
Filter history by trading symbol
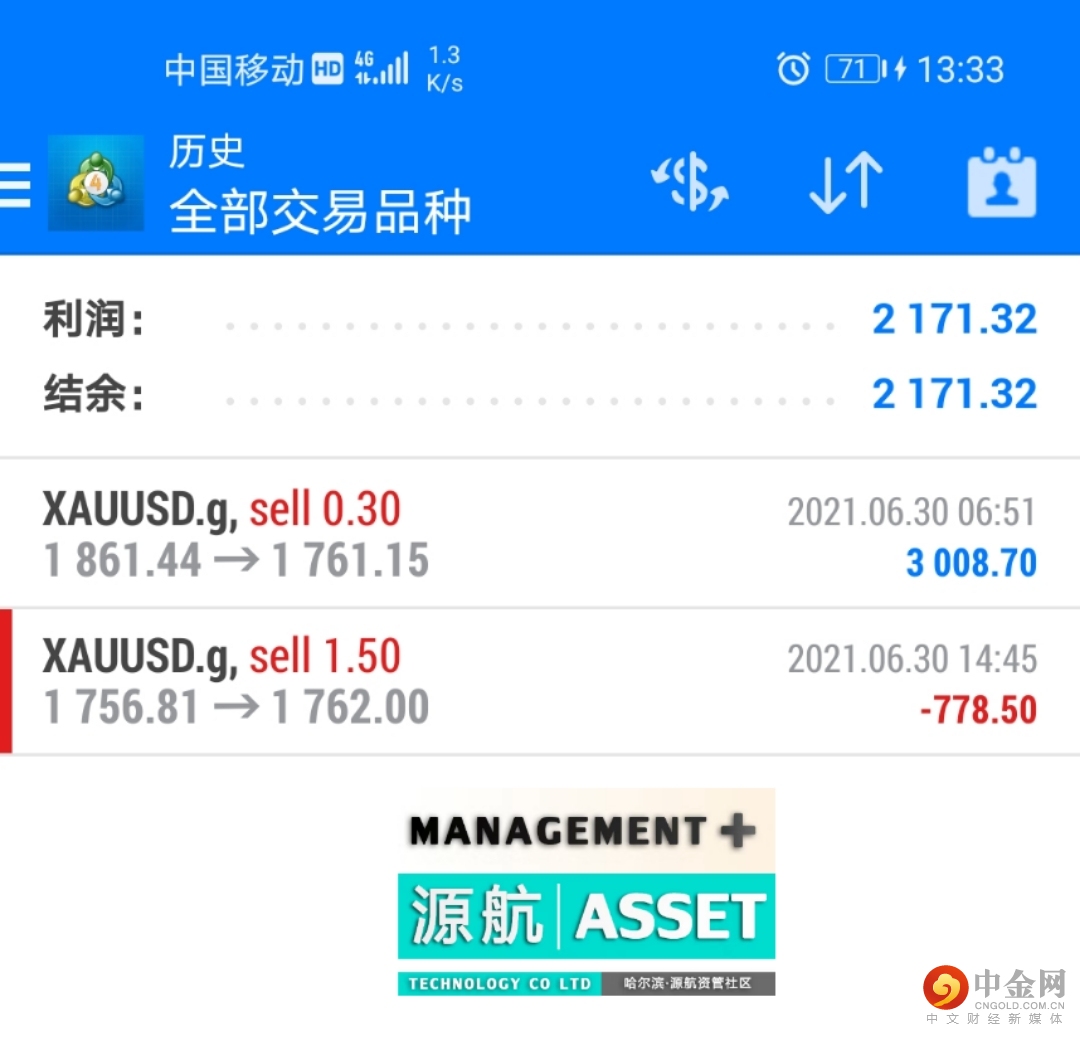point(689,183)
